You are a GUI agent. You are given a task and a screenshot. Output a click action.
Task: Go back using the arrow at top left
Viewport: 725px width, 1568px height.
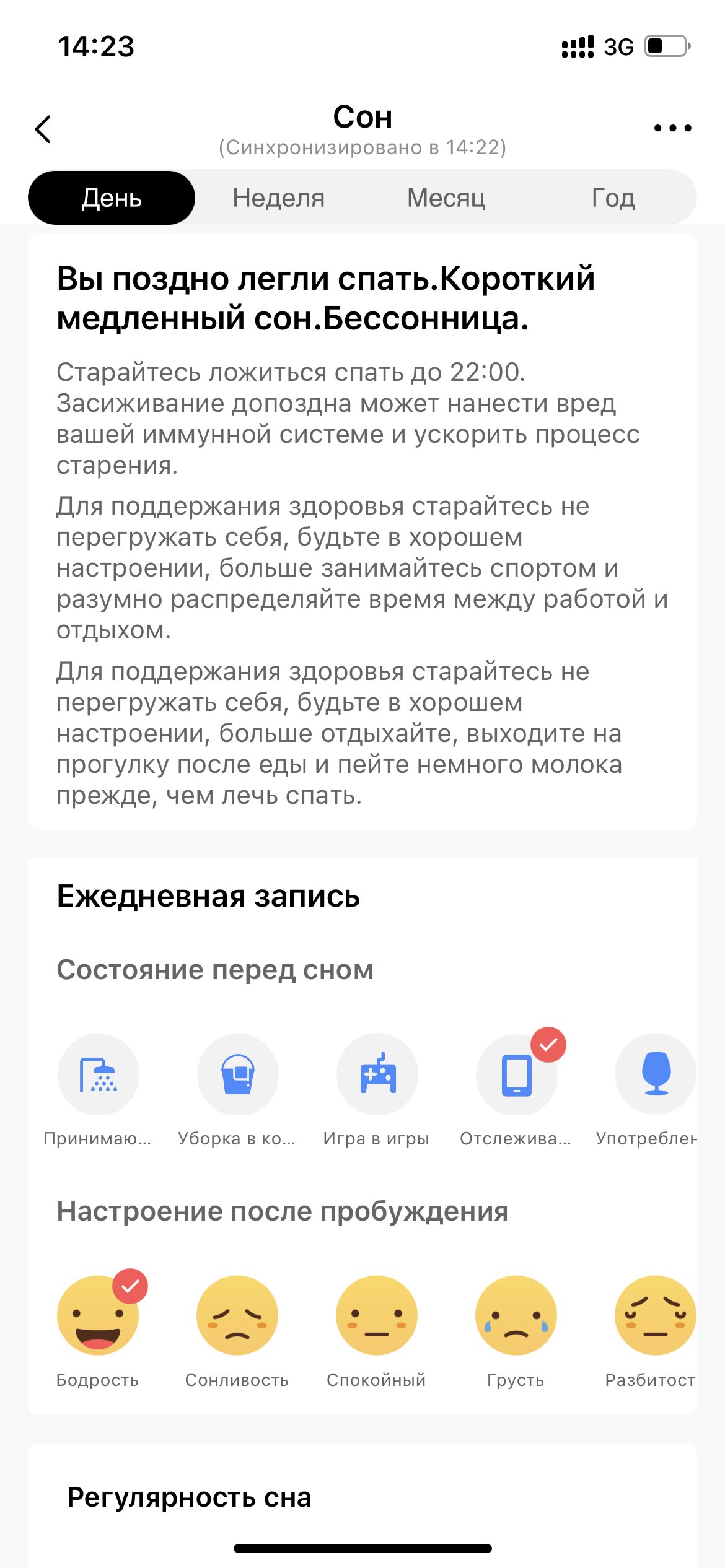pos(43,129)
